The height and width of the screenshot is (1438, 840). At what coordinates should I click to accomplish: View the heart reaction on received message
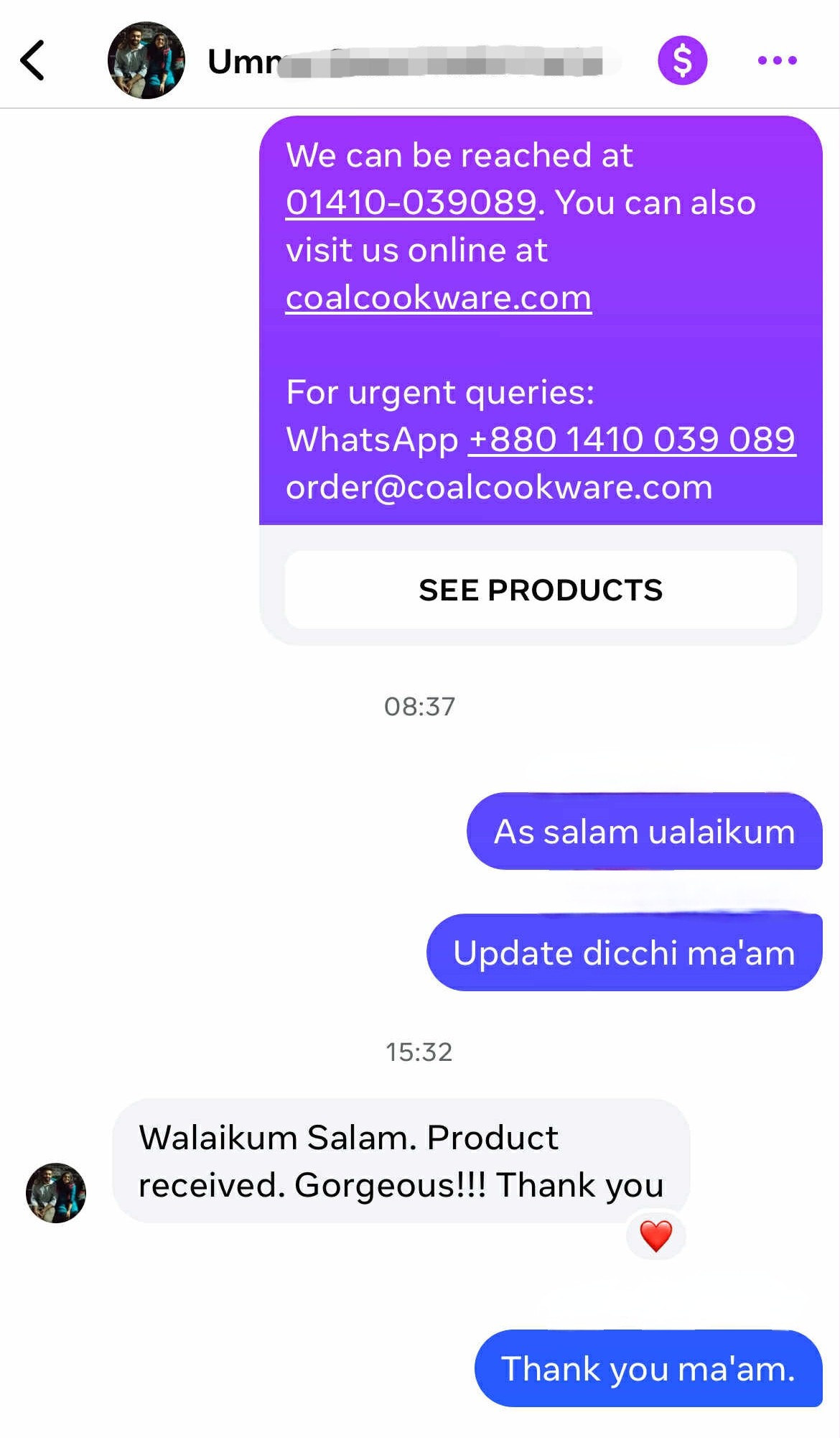655,1235
